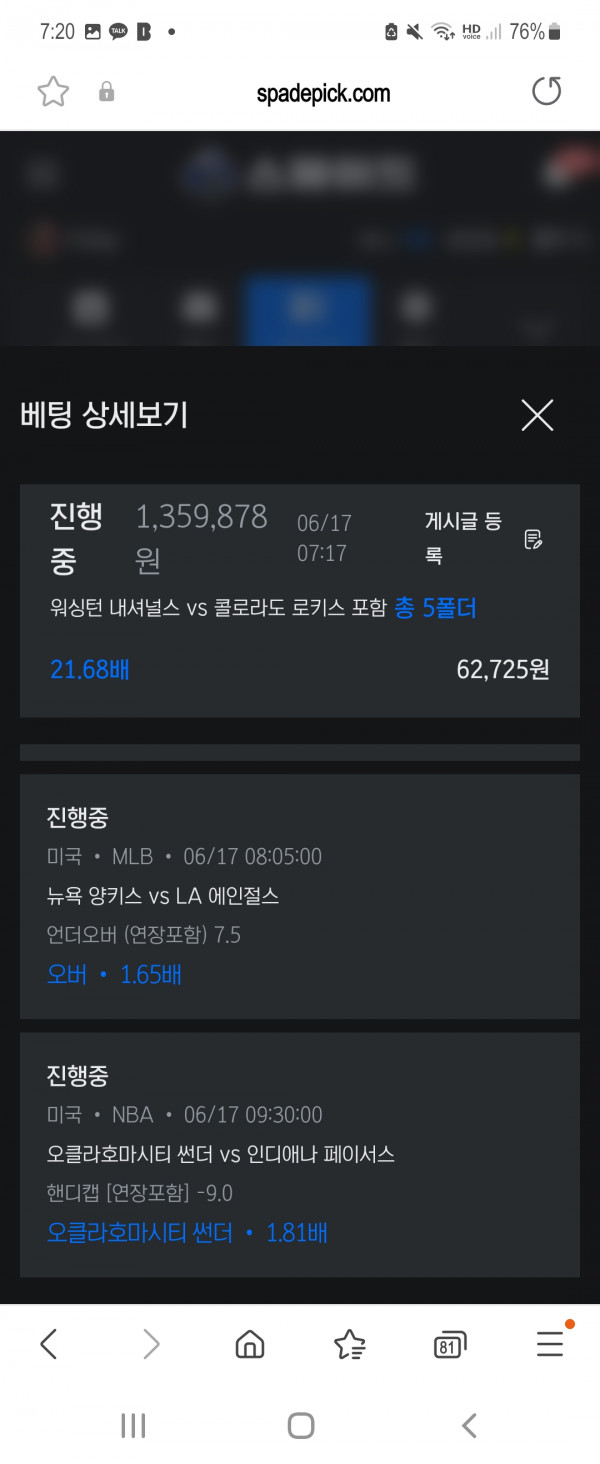Reload the spadepick.com page

pyautogui.click(x=546, y=93)
